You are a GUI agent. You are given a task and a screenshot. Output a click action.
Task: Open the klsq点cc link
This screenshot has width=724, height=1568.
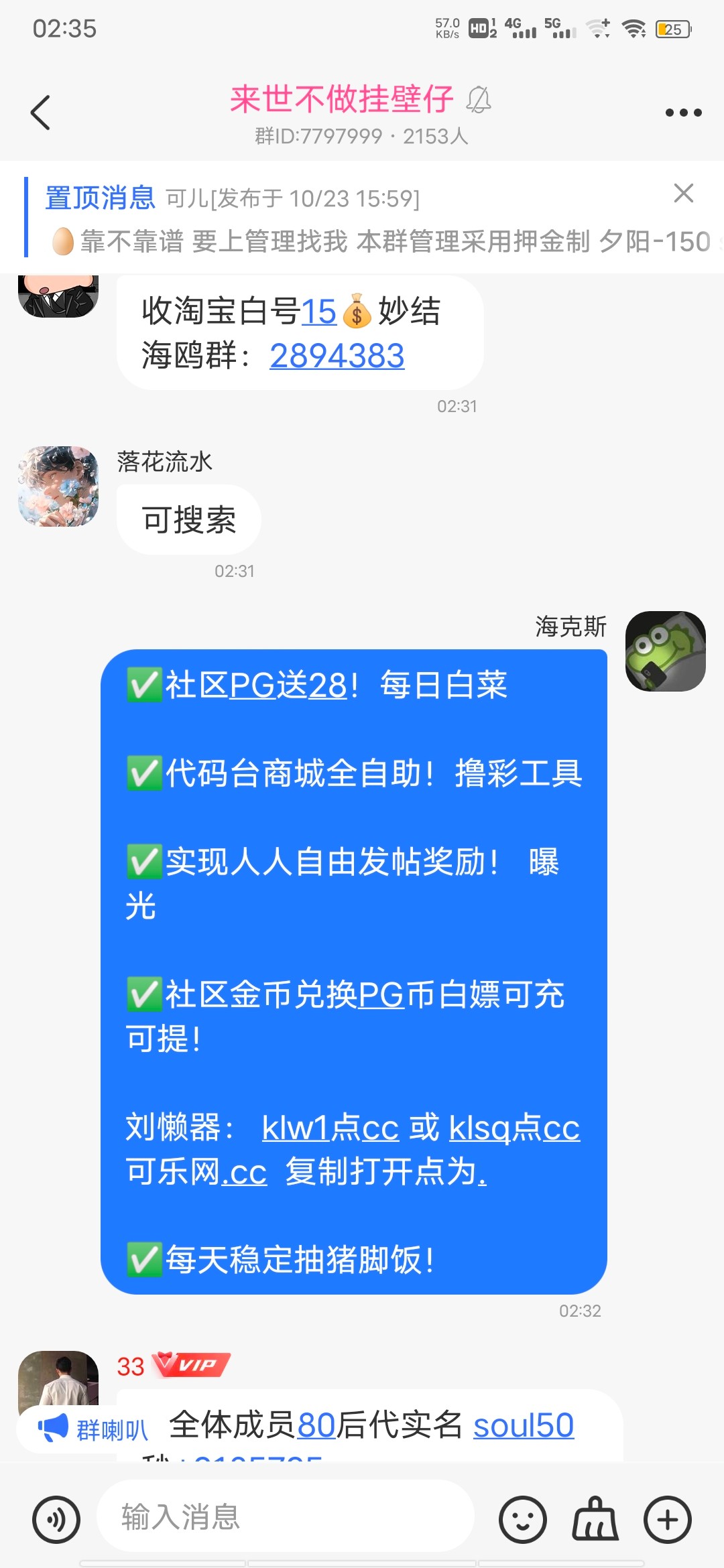click(x=514, y=1128)
